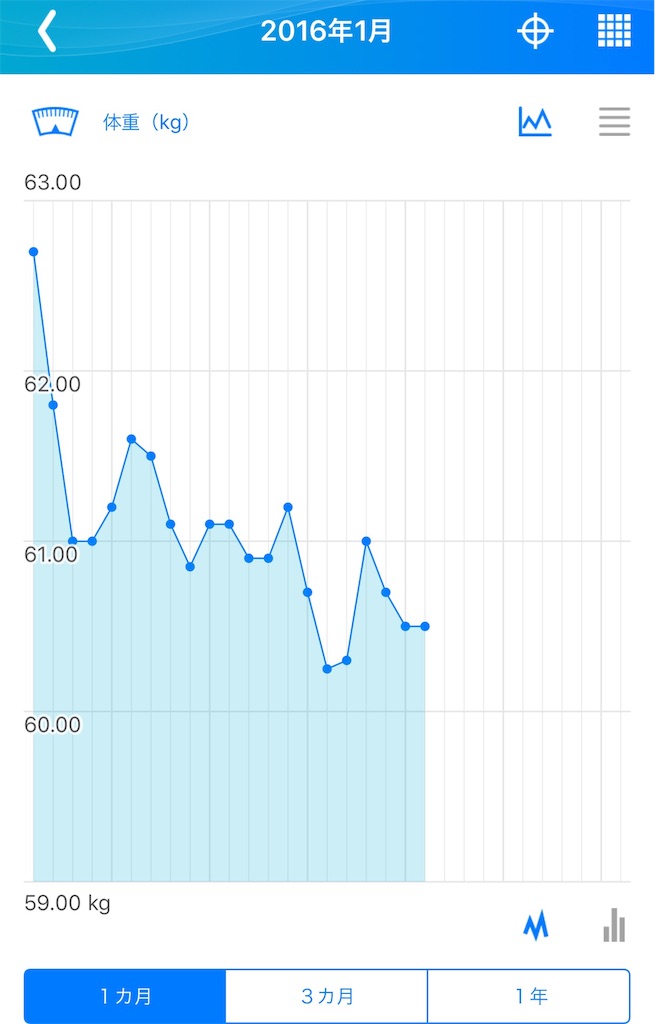Switch to the 1年 range
Viewport: 655px width, 1024px height.
pyautogui.click(x=529, y=996)
